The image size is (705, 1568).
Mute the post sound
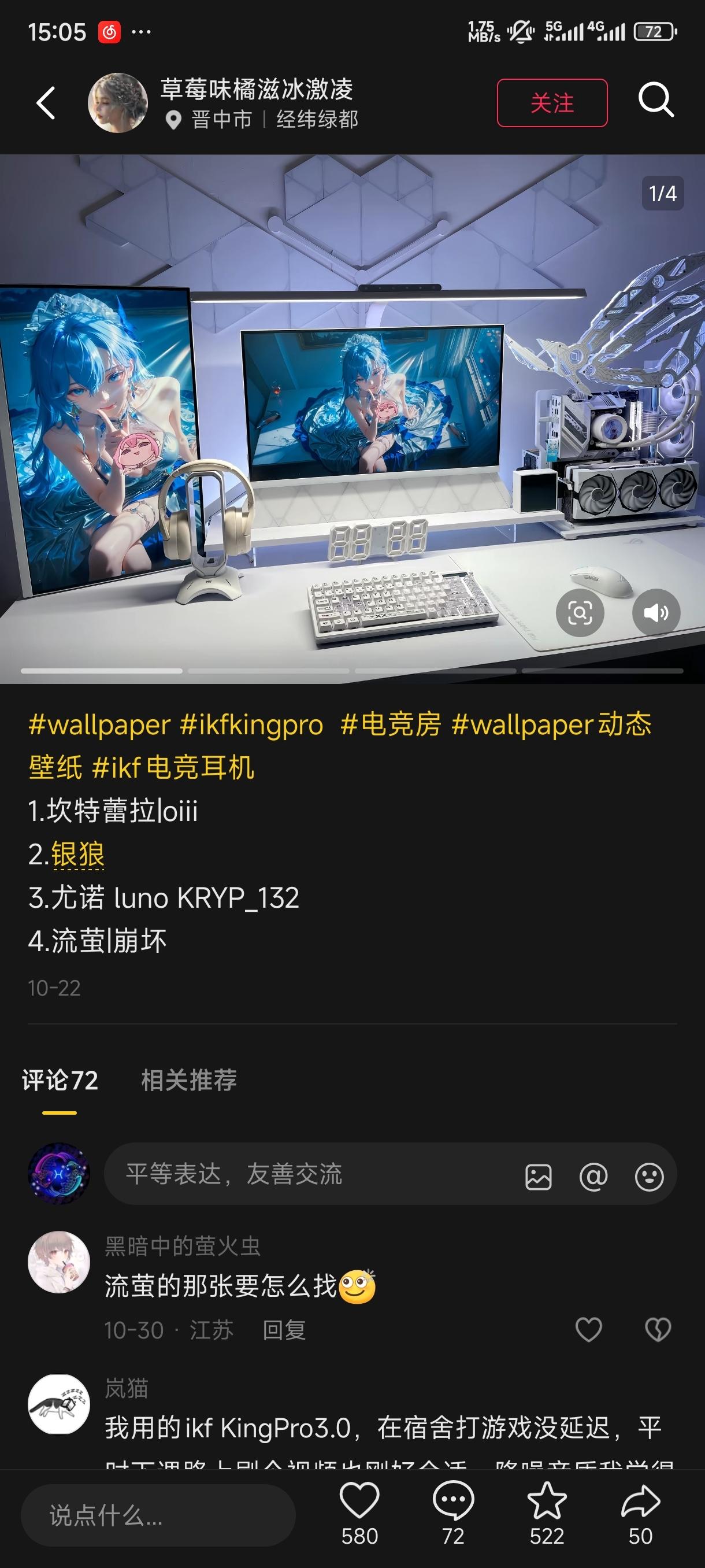(x=655, y=612)
